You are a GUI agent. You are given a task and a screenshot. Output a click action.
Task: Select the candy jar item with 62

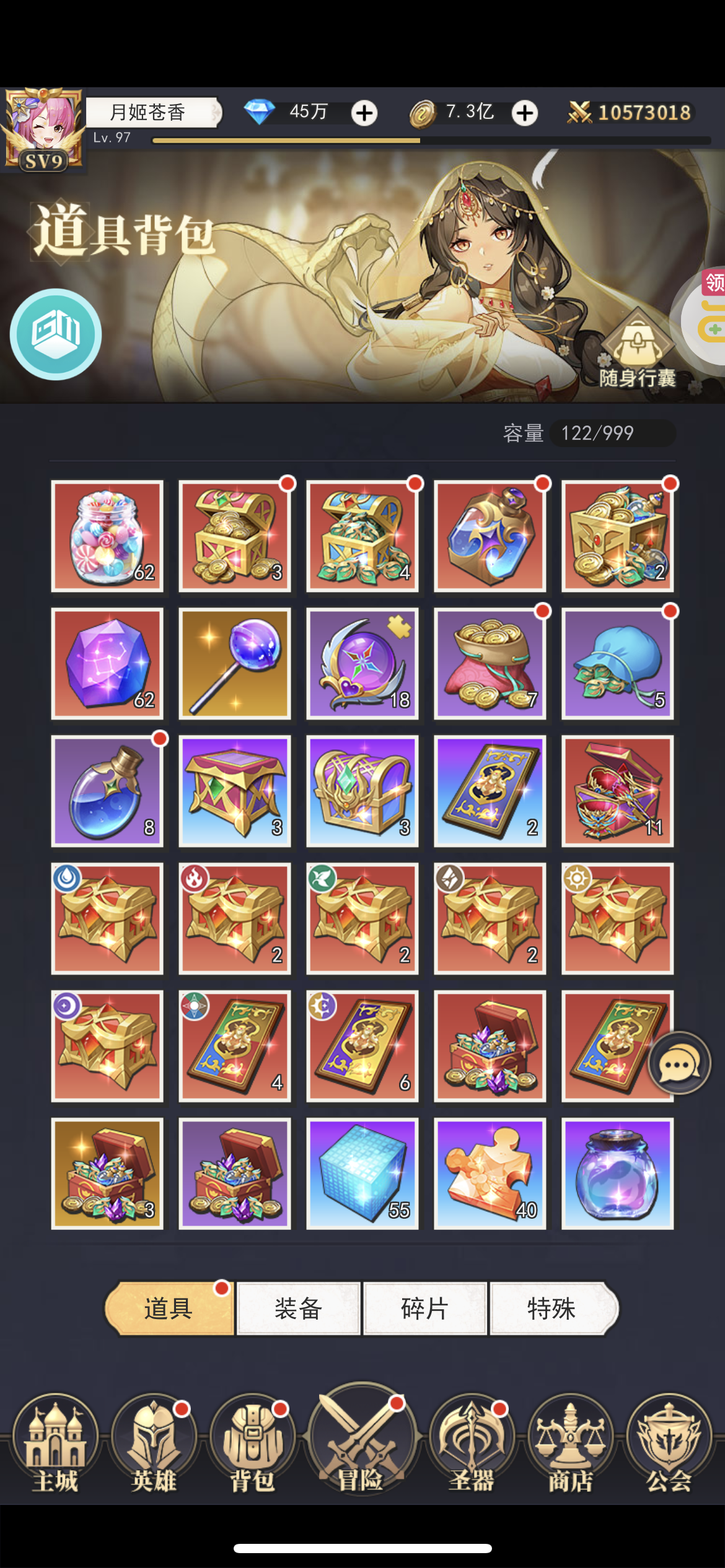click(107, 536)
